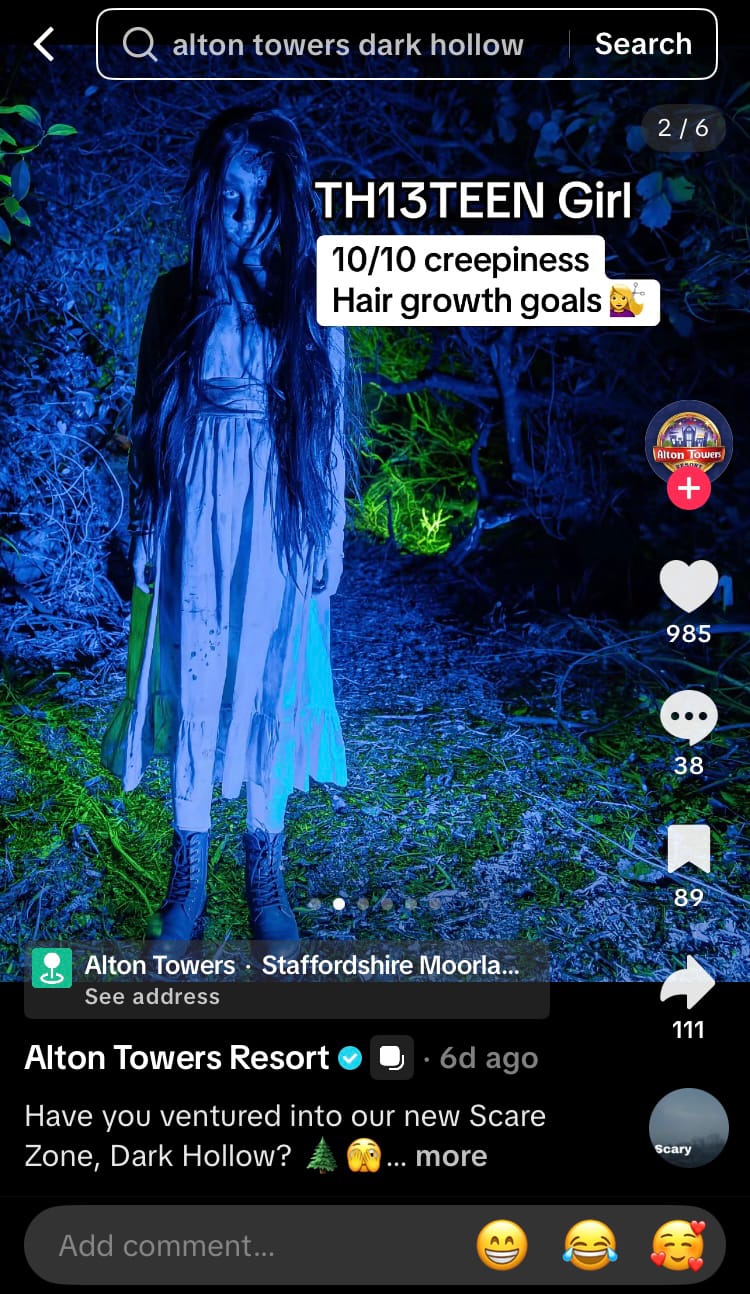This screenshot has height=1294, width=750.
Task: Expand the caption with 'more'
Action: click(x=451, y=1156)
